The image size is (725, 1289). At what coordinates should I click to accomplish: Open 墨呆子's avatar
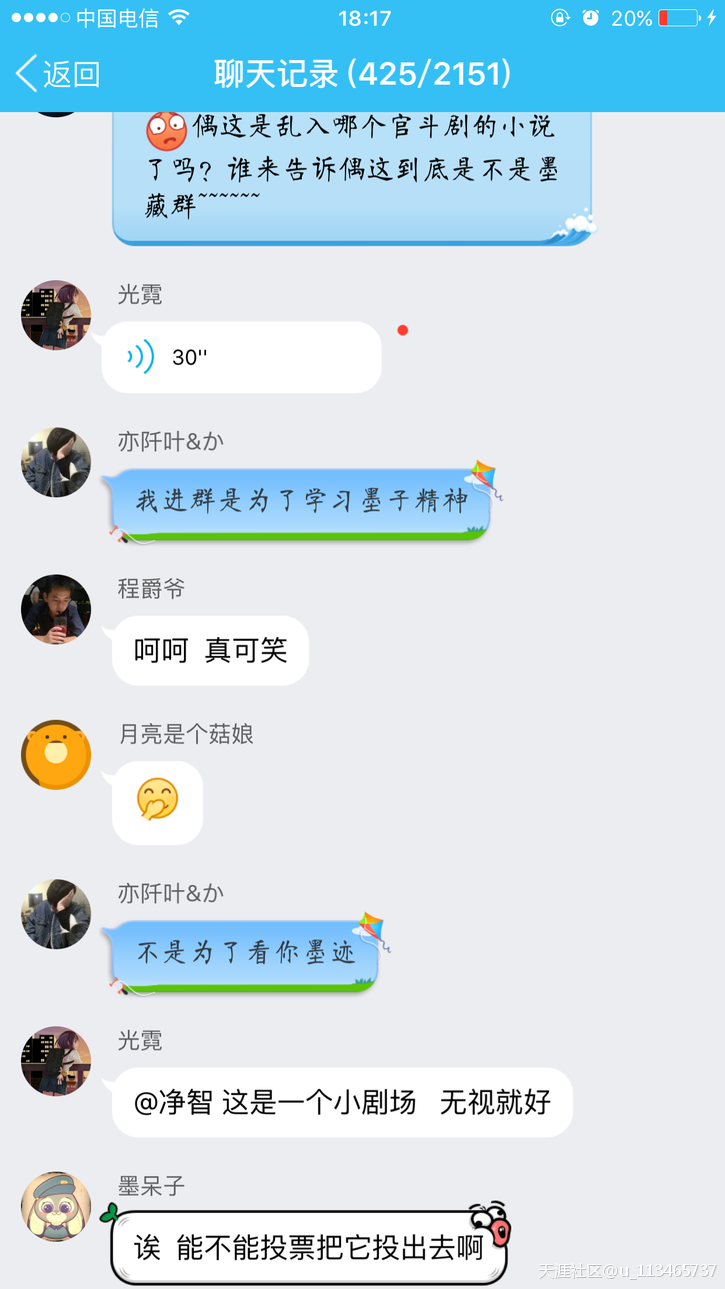[56, 1207]
